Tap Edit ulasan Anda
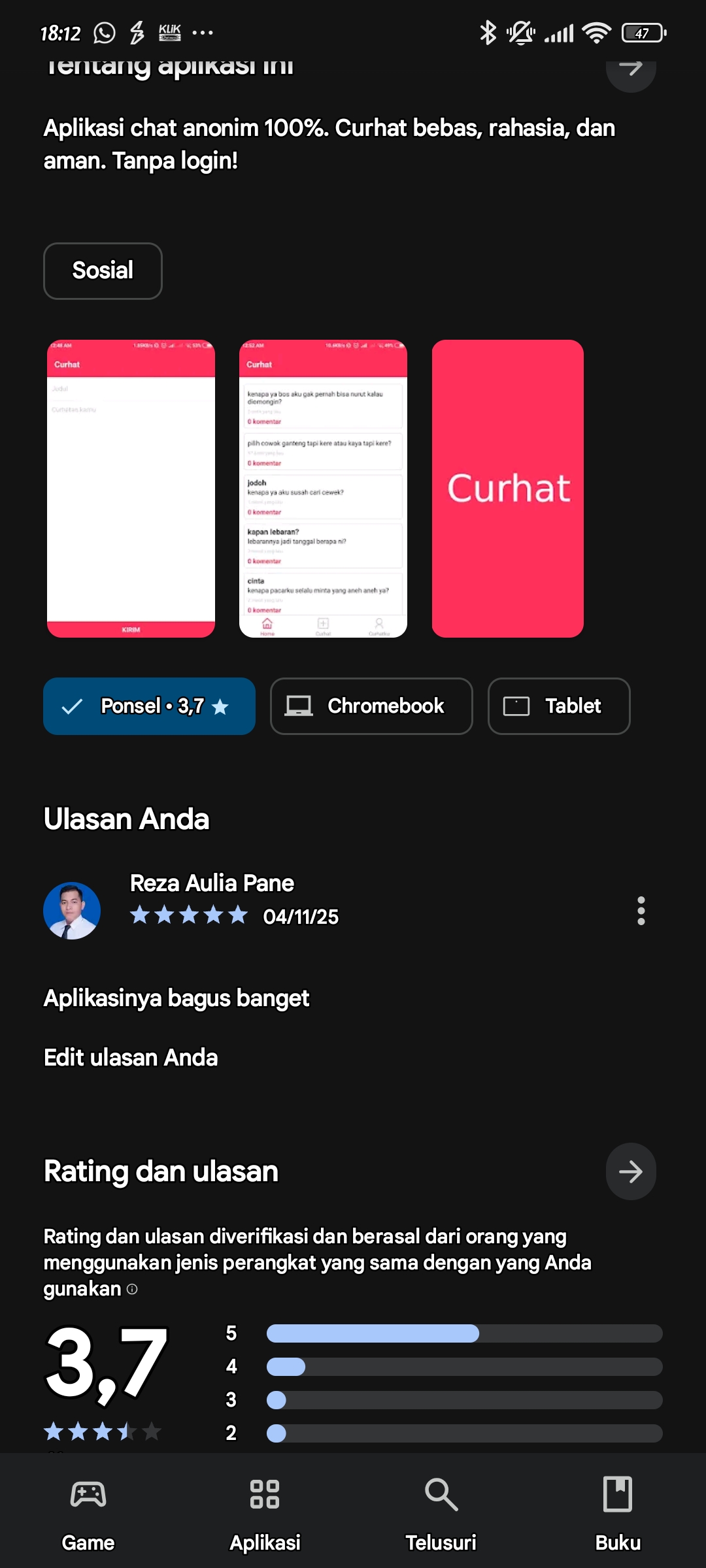Viewport: 706px width, 1568px height. [131, 1058]
